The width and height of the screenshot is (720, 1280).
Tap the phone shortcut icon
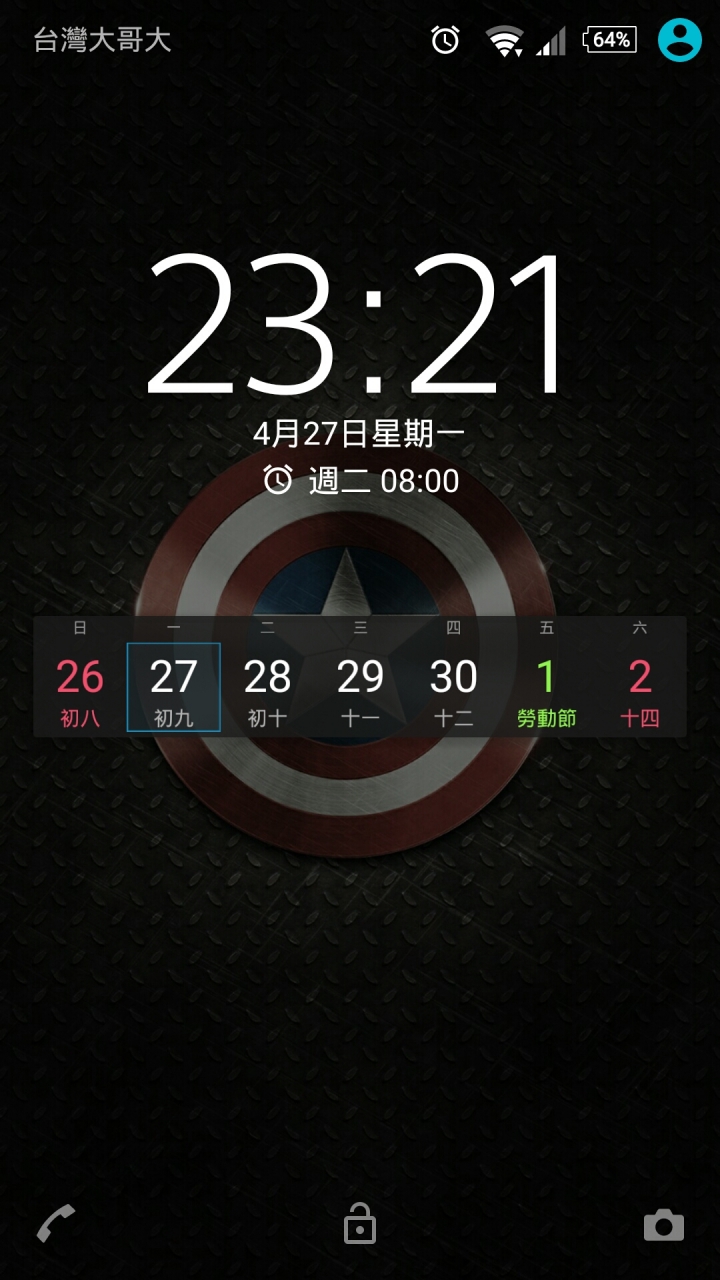pos(56,1223)
